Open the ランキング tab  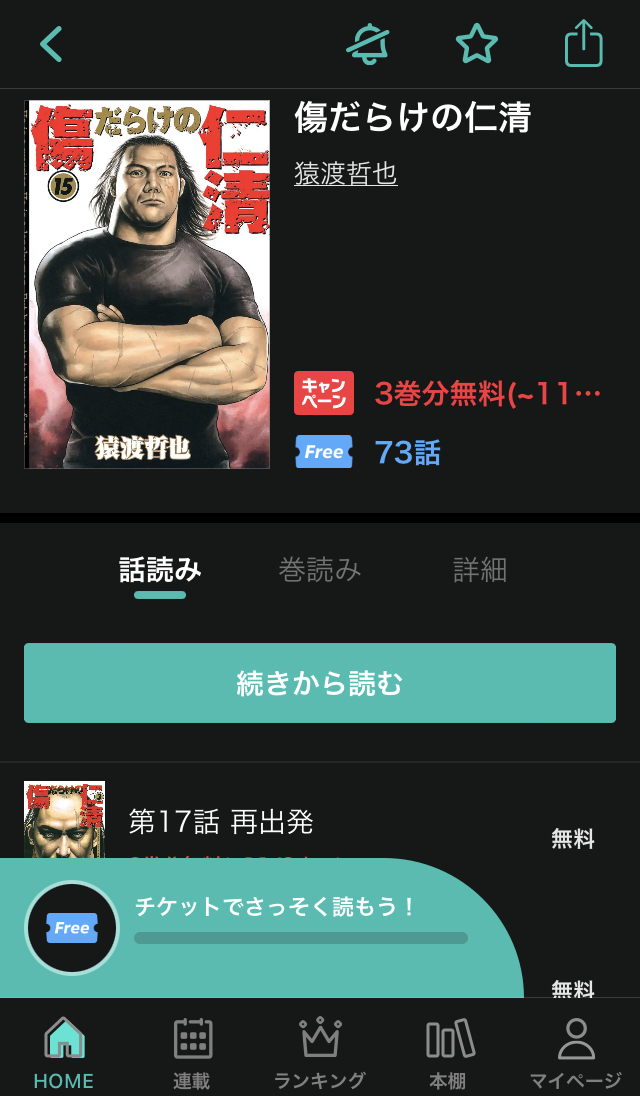(320, 1052)
